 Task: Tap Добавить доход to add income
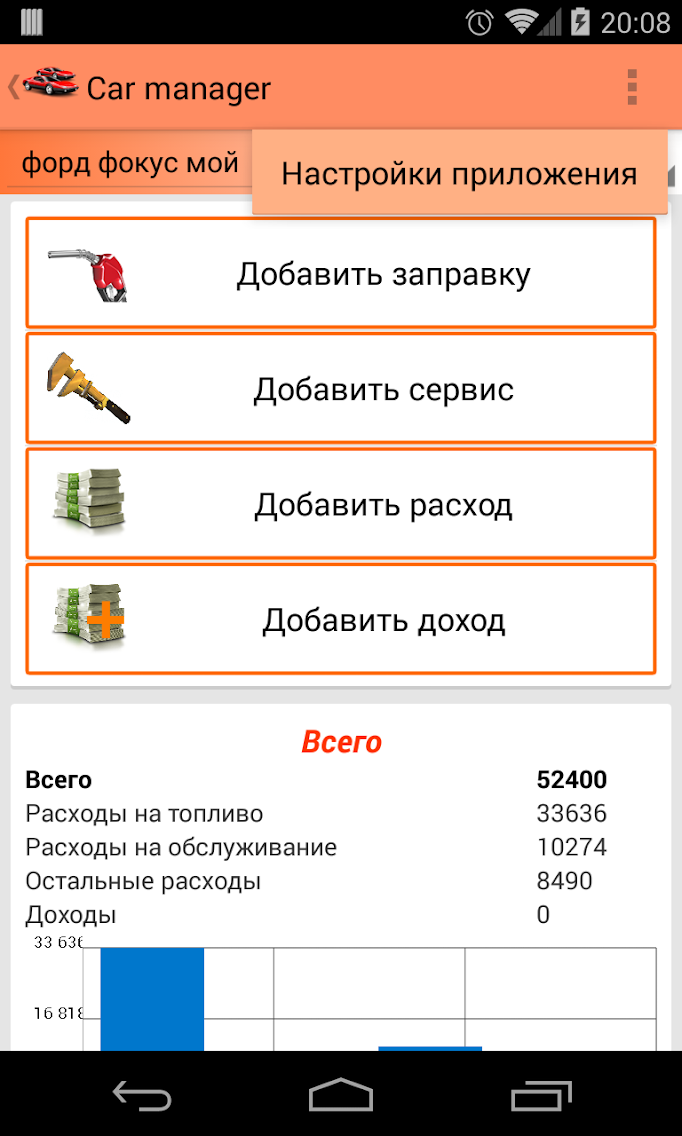(x=341, y=619)
